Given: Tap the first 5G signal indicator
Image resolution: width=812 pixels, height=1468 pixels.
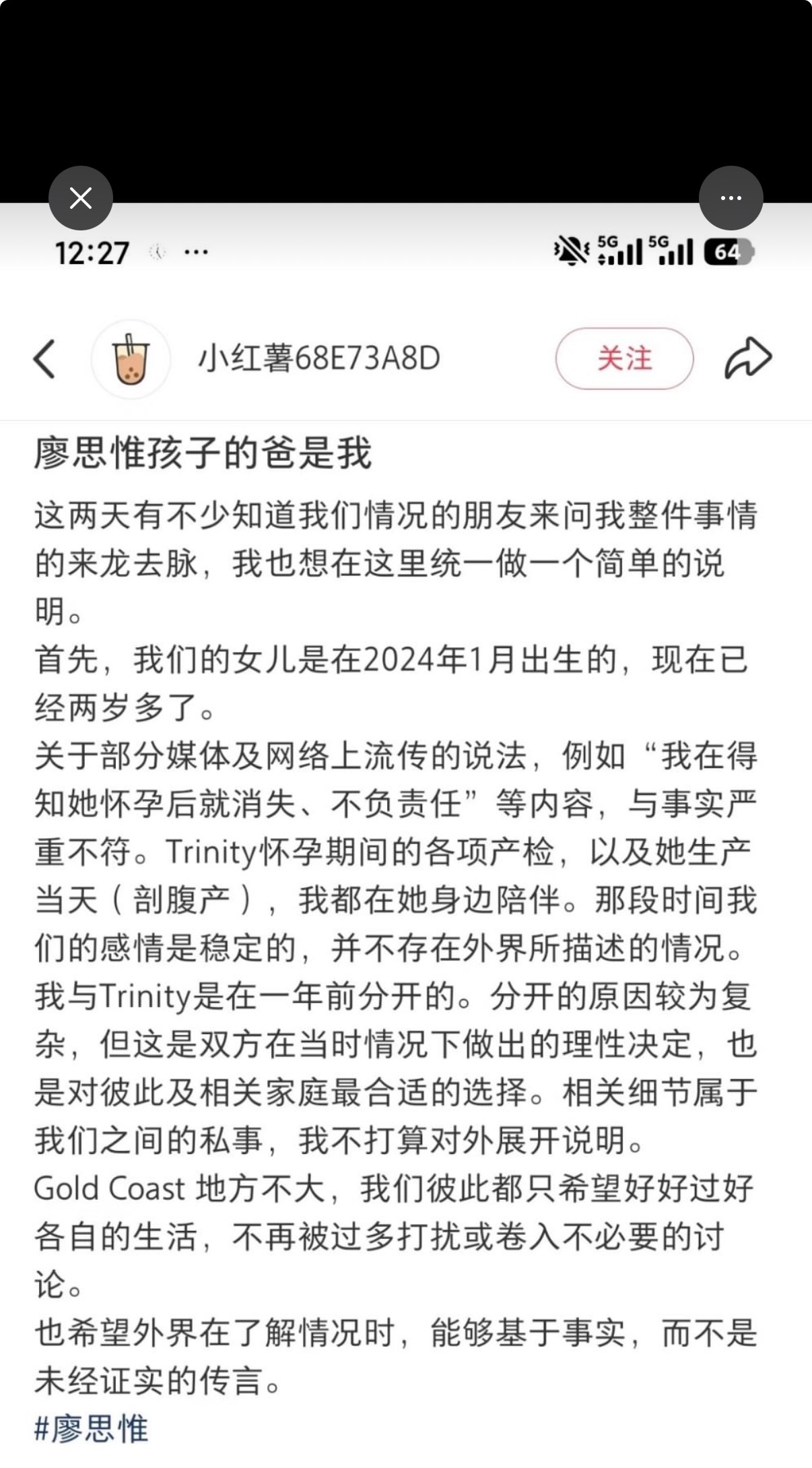Looking at the screenshot, I should tap(616, 251).
